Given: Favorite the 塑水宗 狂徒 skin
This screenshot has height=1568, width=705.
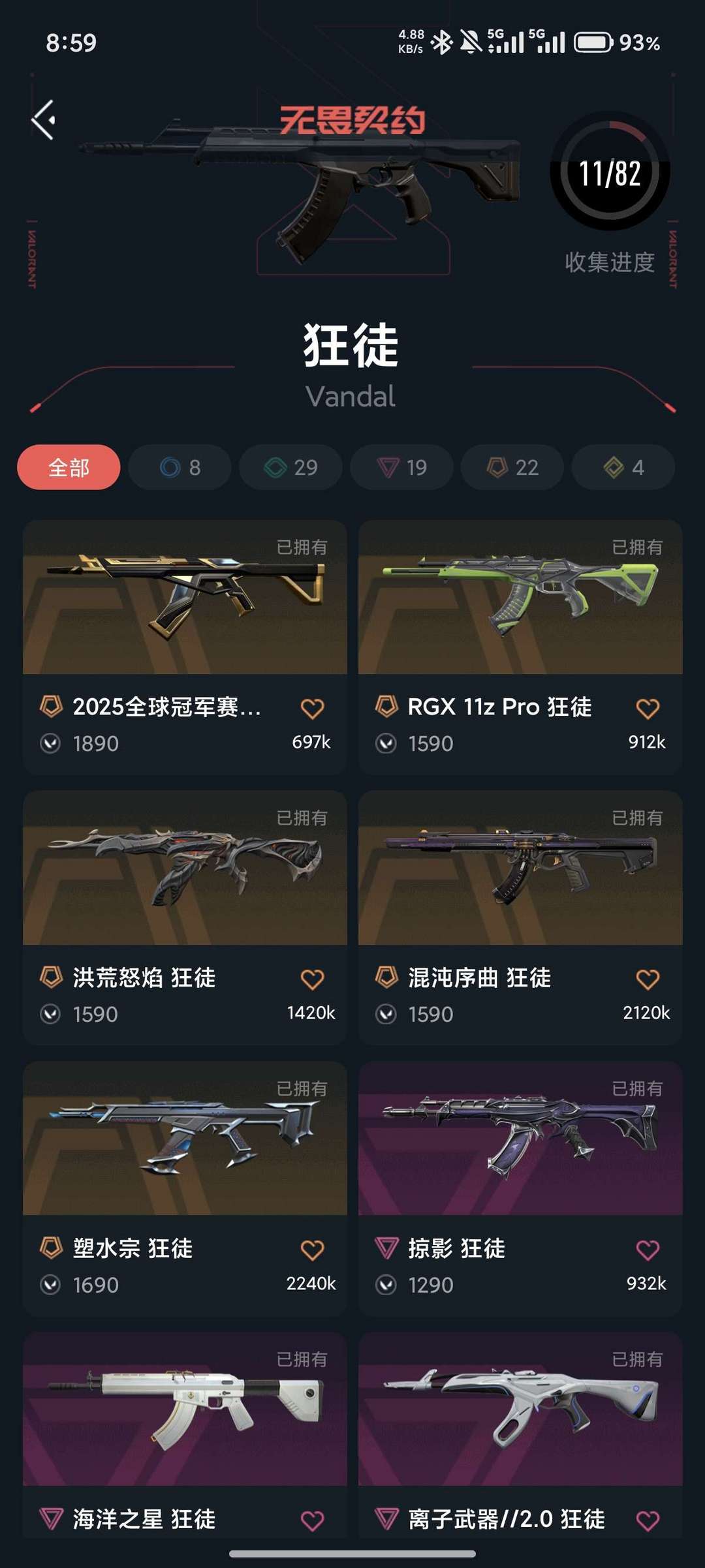Looking at the screenshot, I should (x=313, y=1249).
